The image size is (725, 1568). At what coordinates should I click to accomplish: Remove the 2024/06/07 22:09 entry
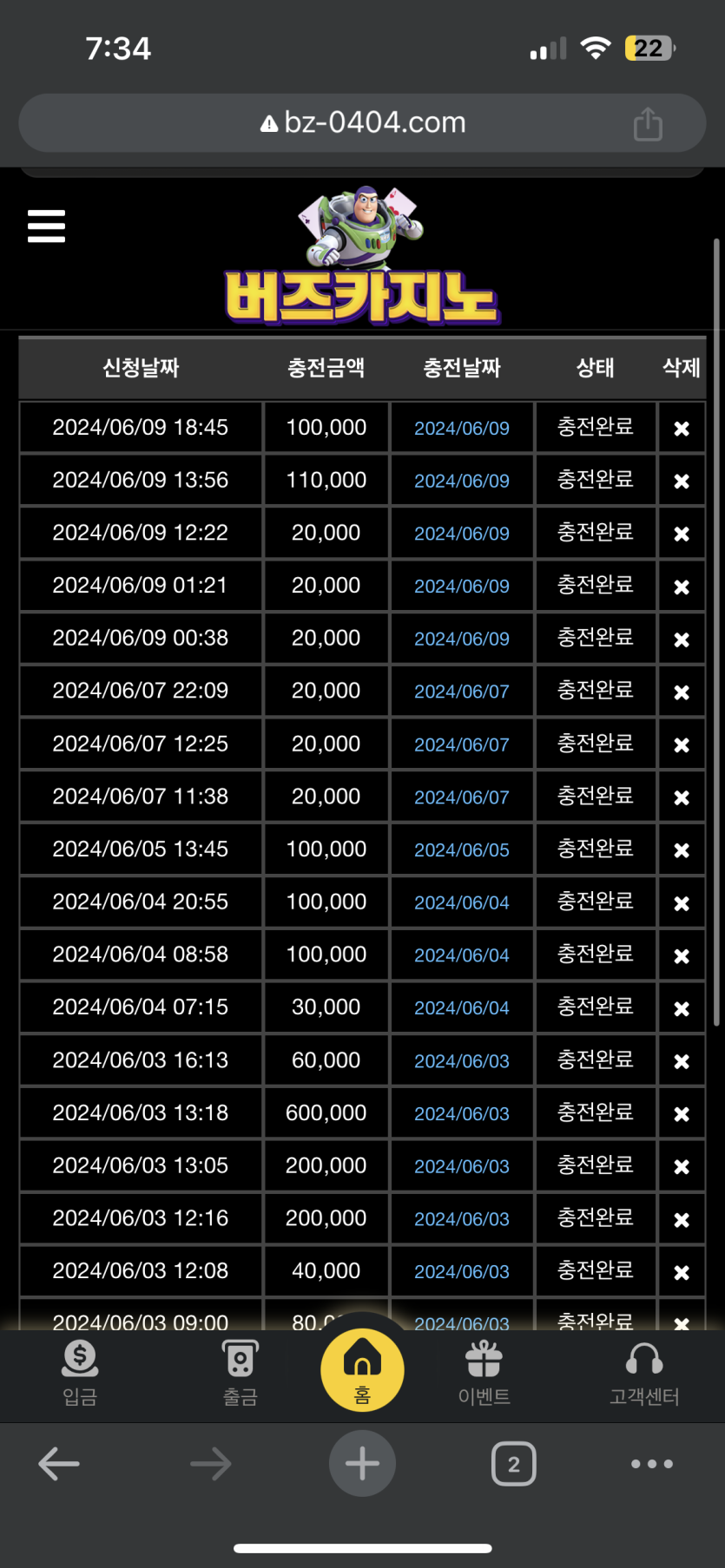pyautogui.click(x=682, y=692)
